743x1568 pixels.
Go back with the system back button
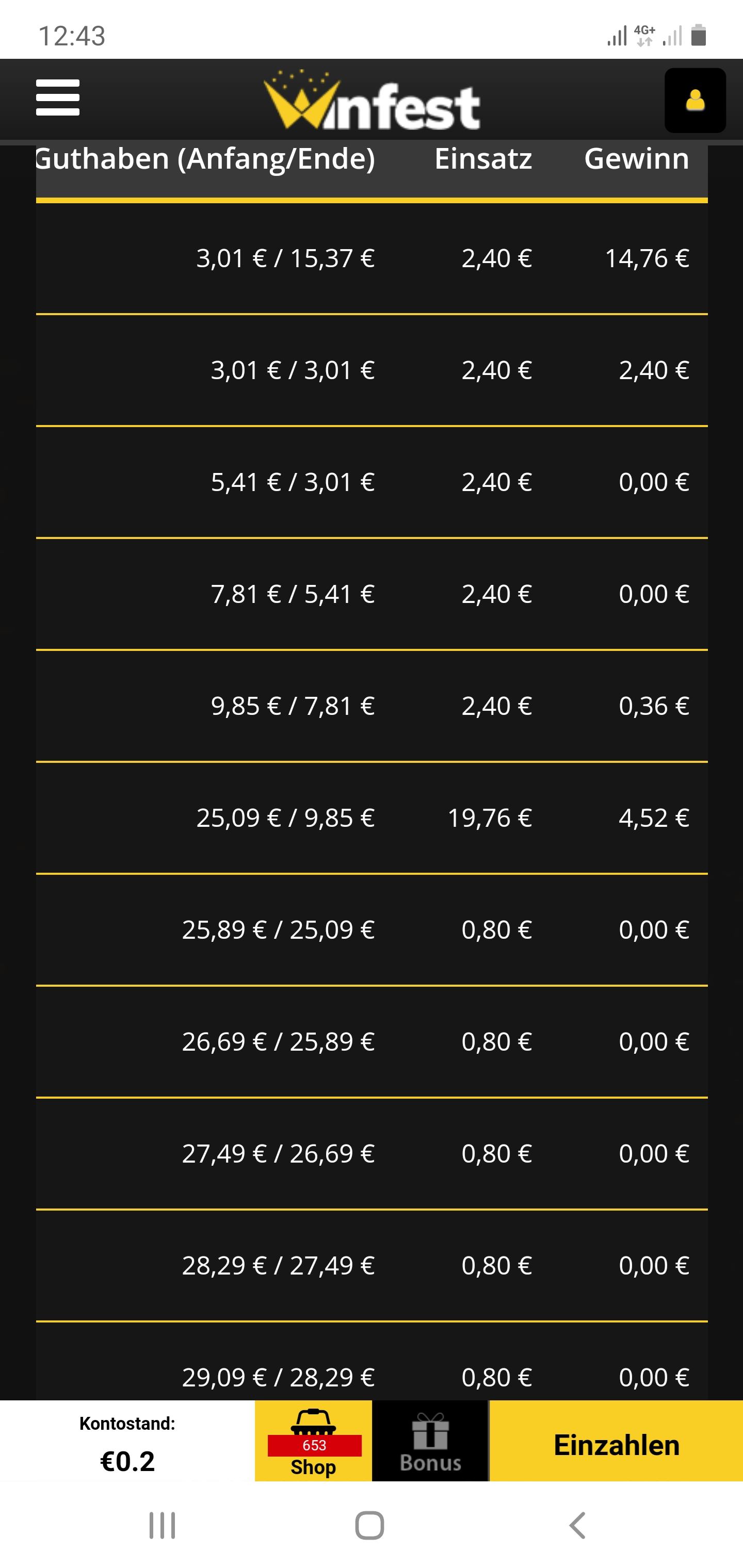tap(577, 1525)
